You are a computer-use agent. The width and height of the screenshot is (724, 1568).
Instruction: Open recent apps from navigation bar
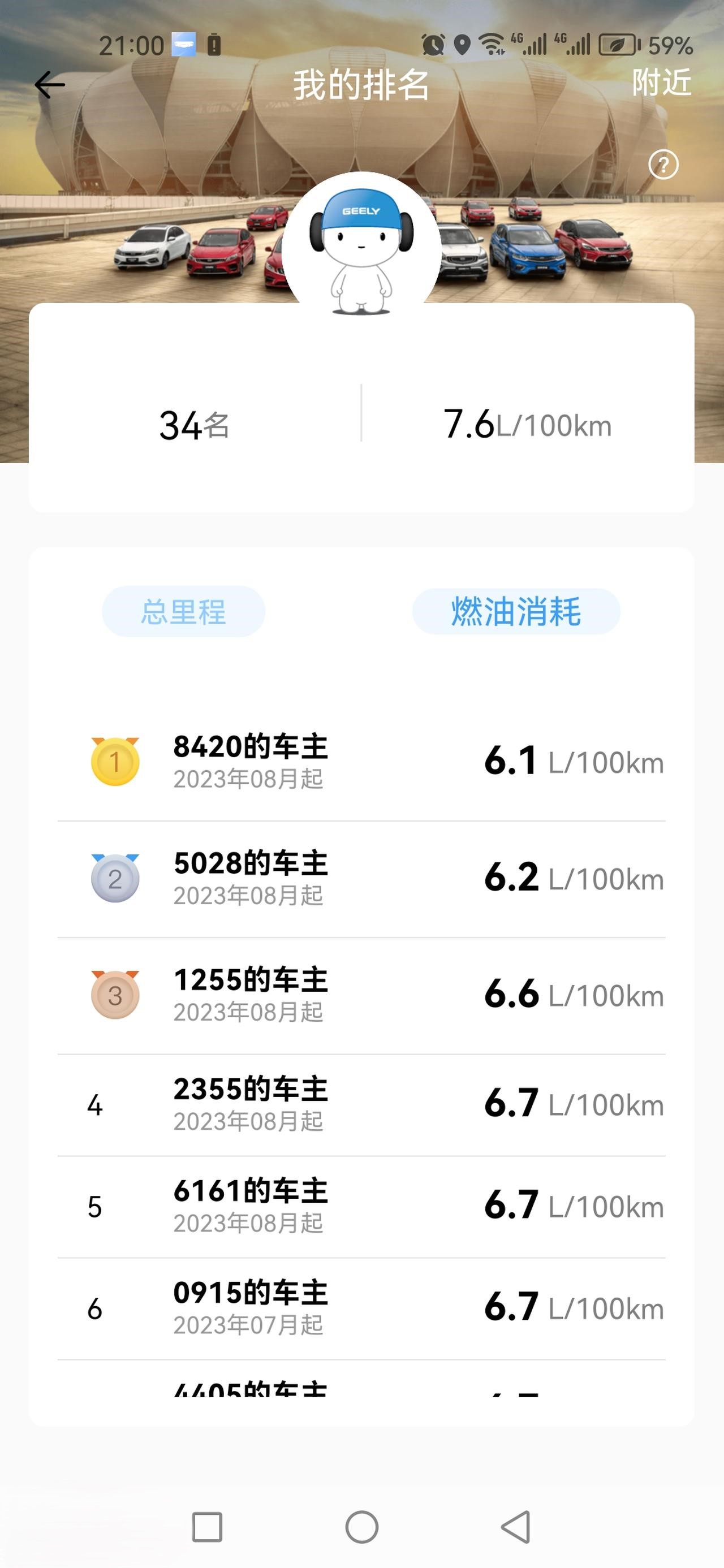pos(207,1527)
